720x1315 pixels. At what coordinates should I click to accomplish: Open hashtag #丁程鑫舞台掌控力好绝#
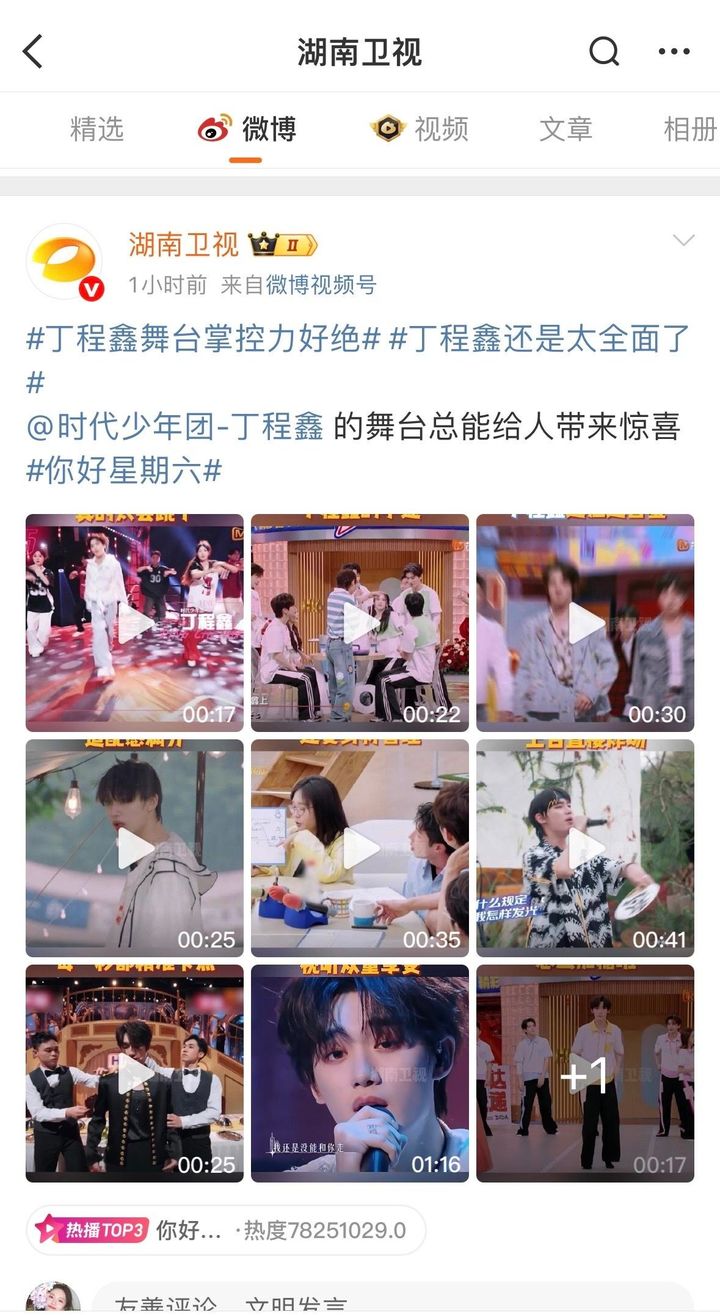(x=203, y=339)
